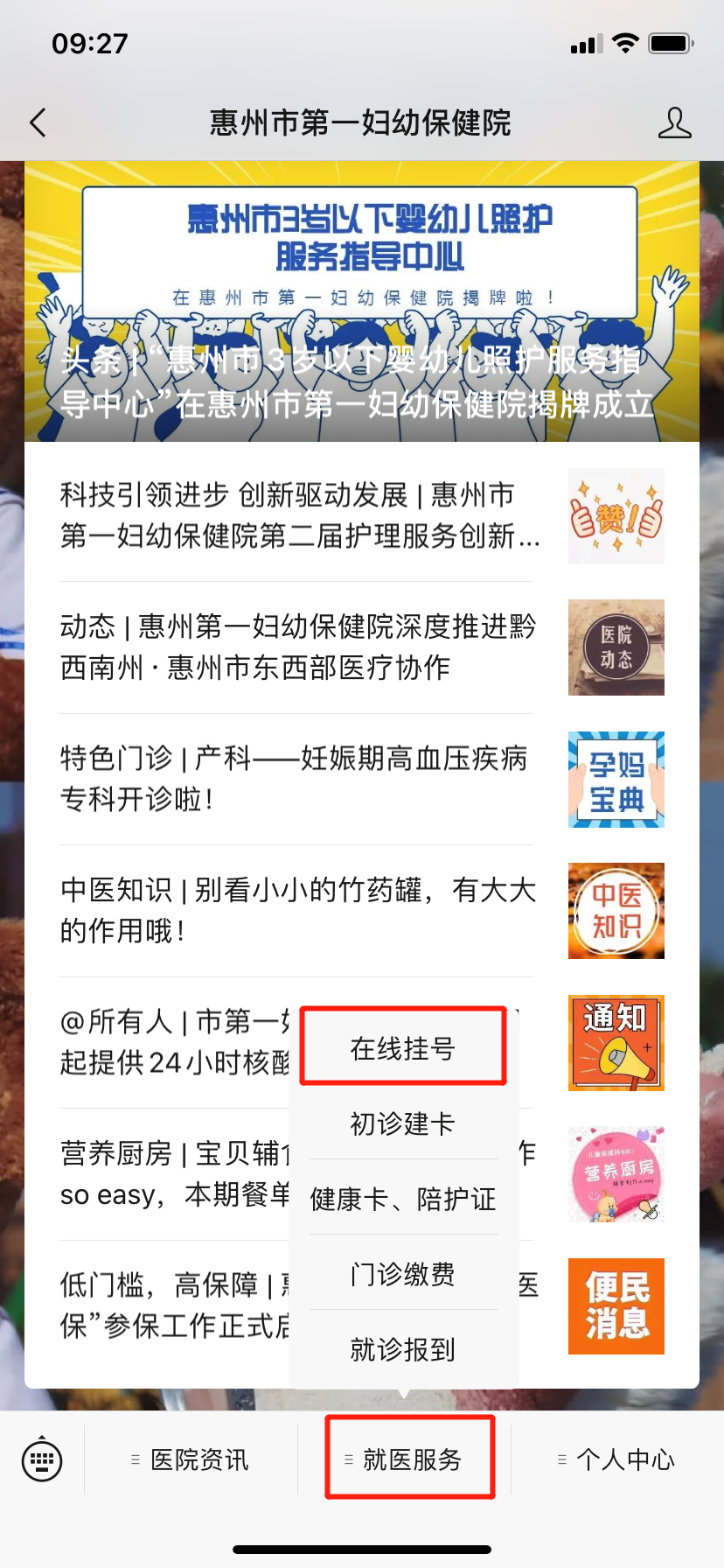
Task: Open the 个人中心 bottom menu
Action: pos(617,1459)
